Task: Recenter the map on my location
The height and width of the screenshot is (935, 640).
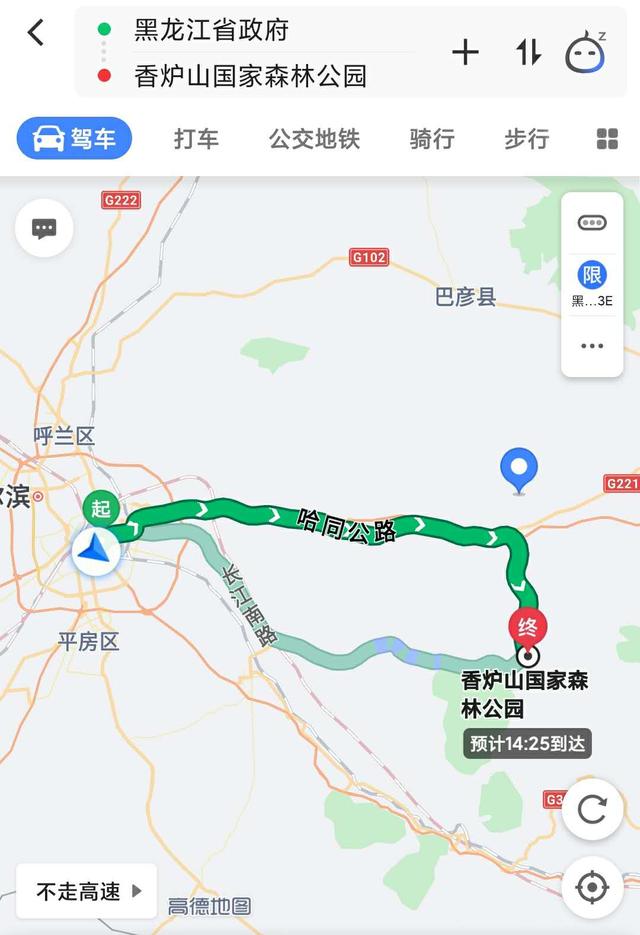Action: [x=592, y=887]
